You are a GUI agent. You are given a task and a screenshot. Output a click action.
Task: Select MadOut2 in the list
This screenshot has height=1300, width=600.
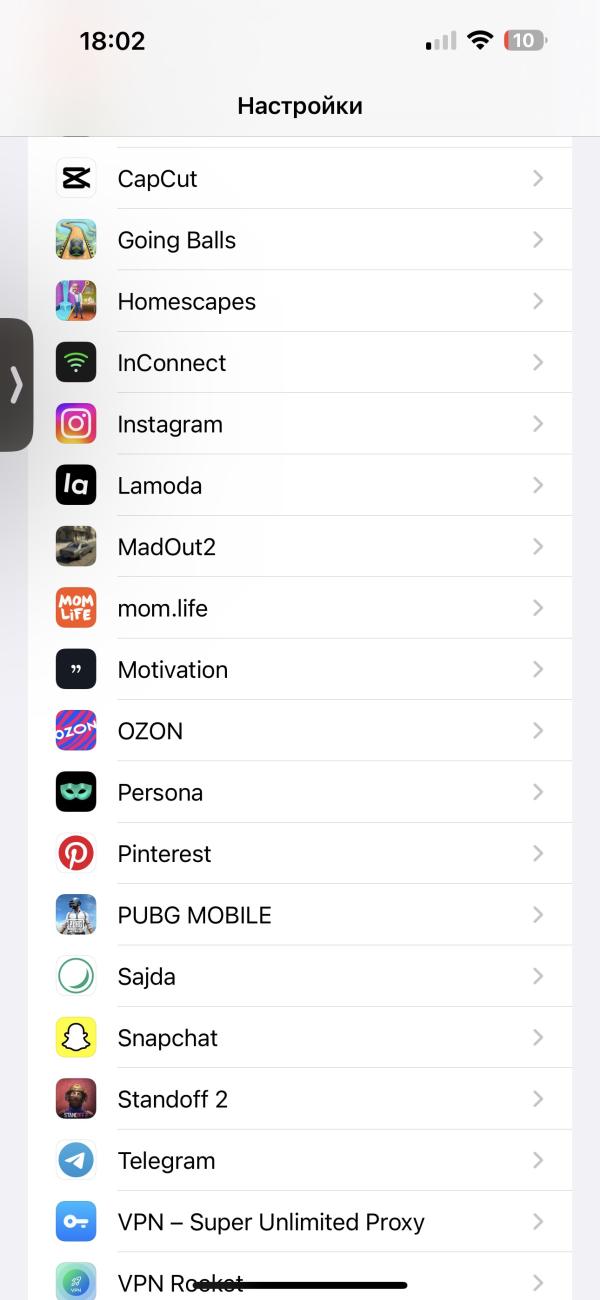(300, 547)
